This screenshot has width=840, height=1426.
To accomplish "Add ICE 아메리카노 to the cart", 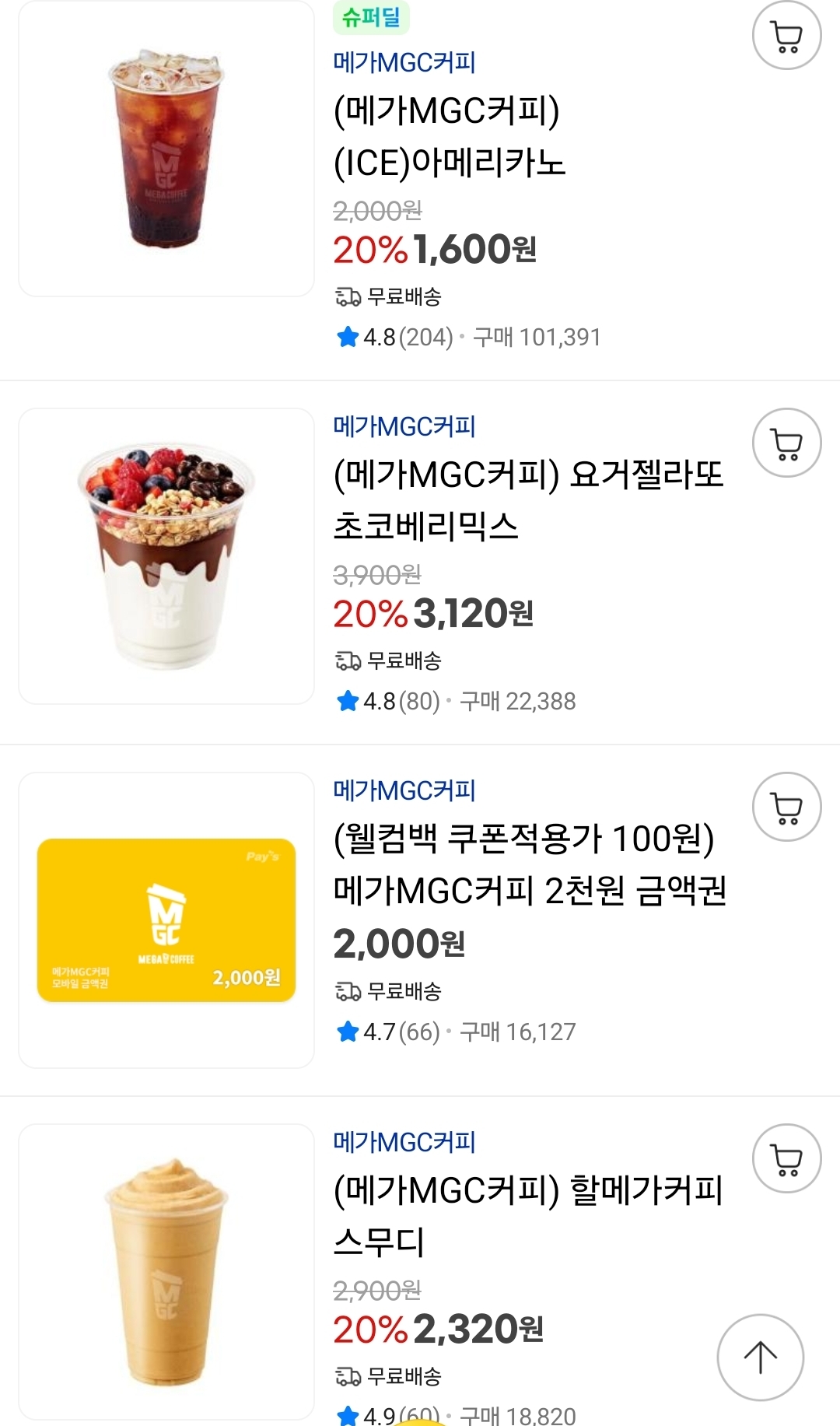I will (x=786, y=36).
